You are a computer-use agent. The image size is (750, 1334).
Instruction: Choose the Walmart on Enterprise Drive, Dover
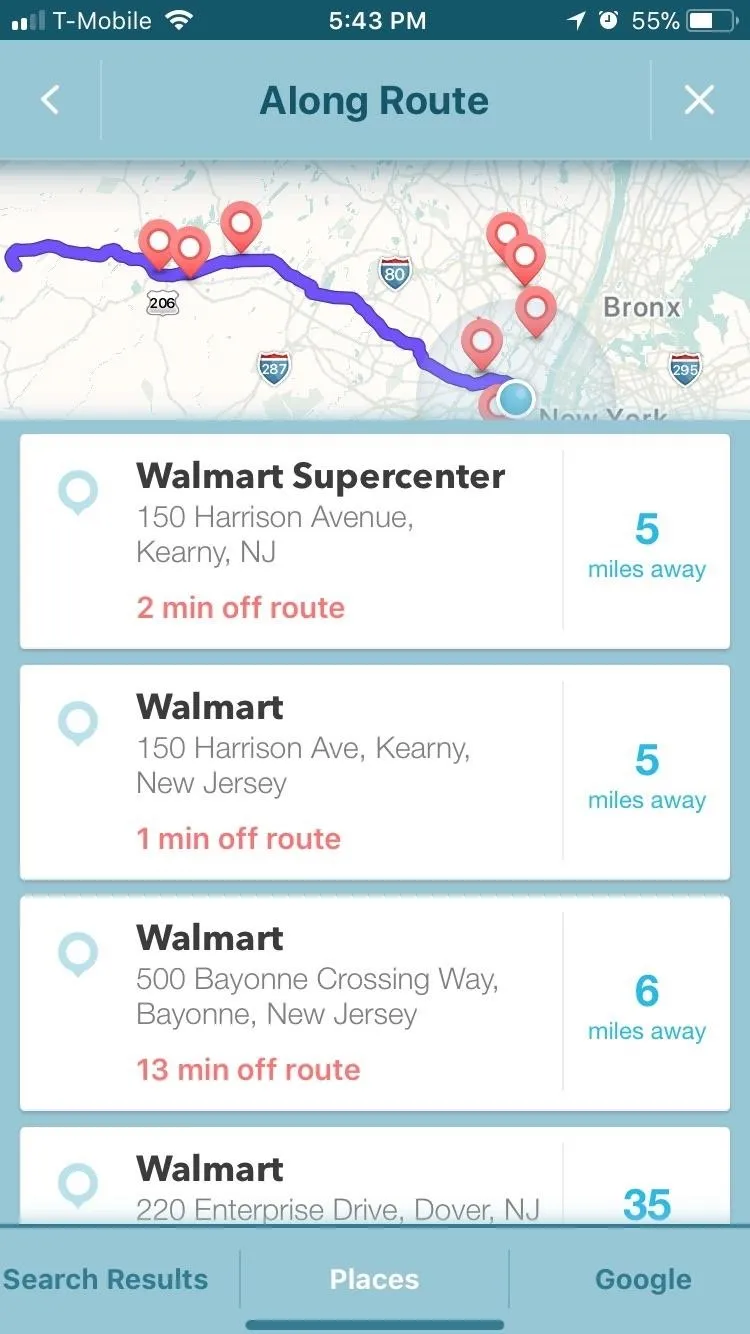(375, 1176)
